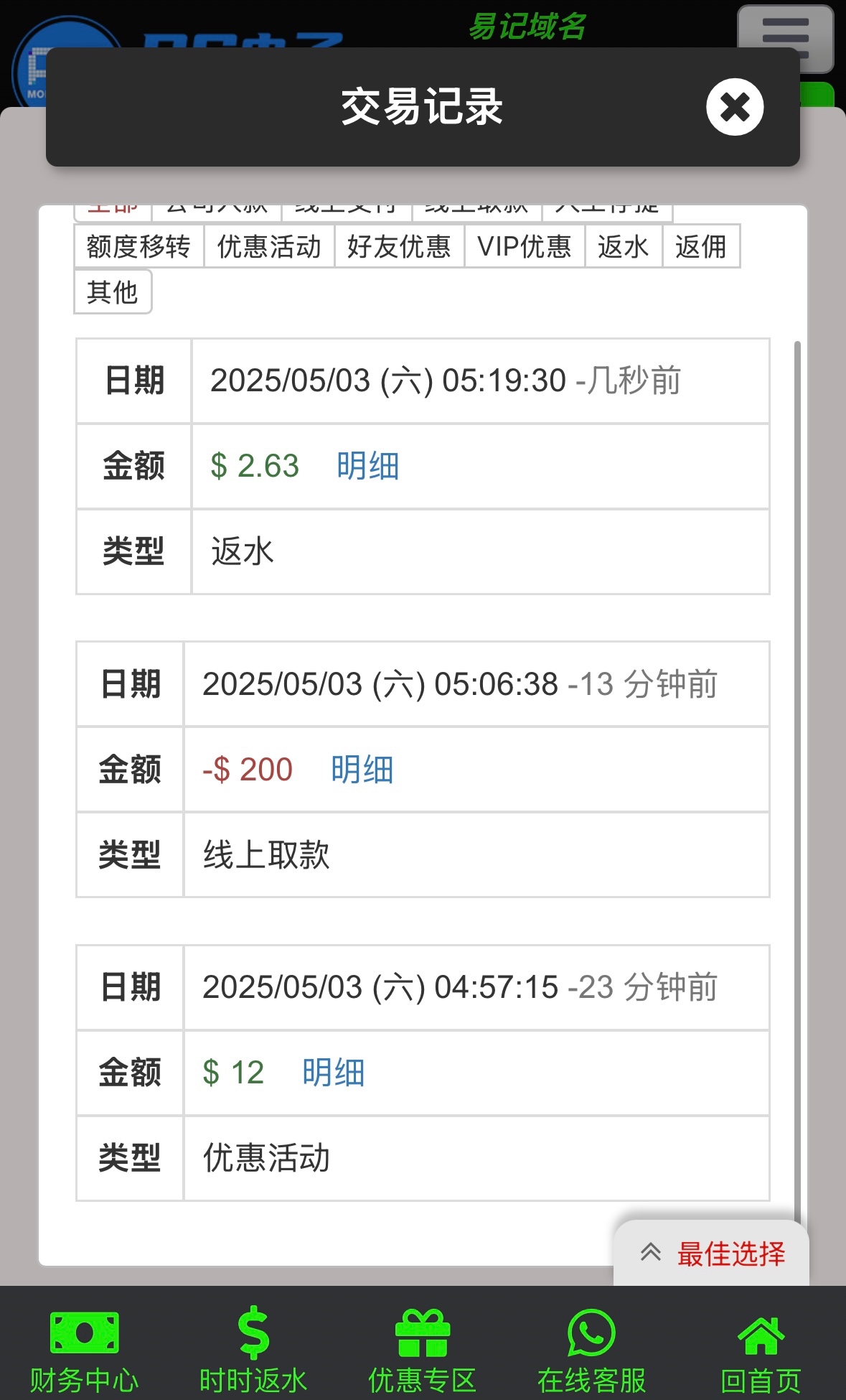View 明细 for the -$ 200 withdrawal
The width and height of the screenshot is (846, 1400).
tap(362, 770)
